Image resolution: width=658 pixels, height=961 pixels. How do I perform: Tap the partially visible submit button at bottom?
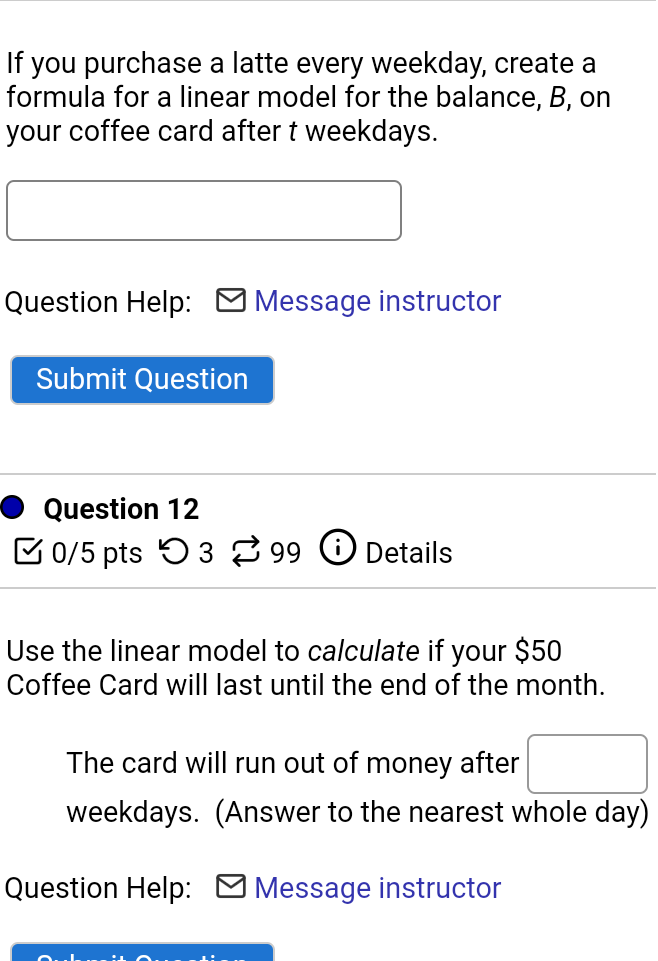click(142, 953)
